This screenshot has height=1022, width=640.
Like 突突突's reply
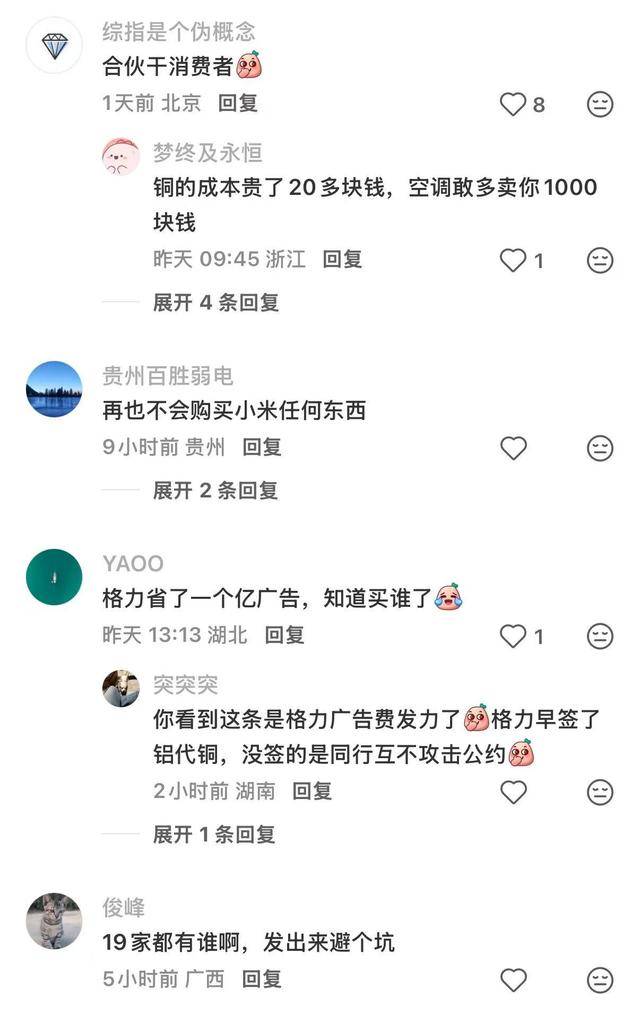coord(513,793)
